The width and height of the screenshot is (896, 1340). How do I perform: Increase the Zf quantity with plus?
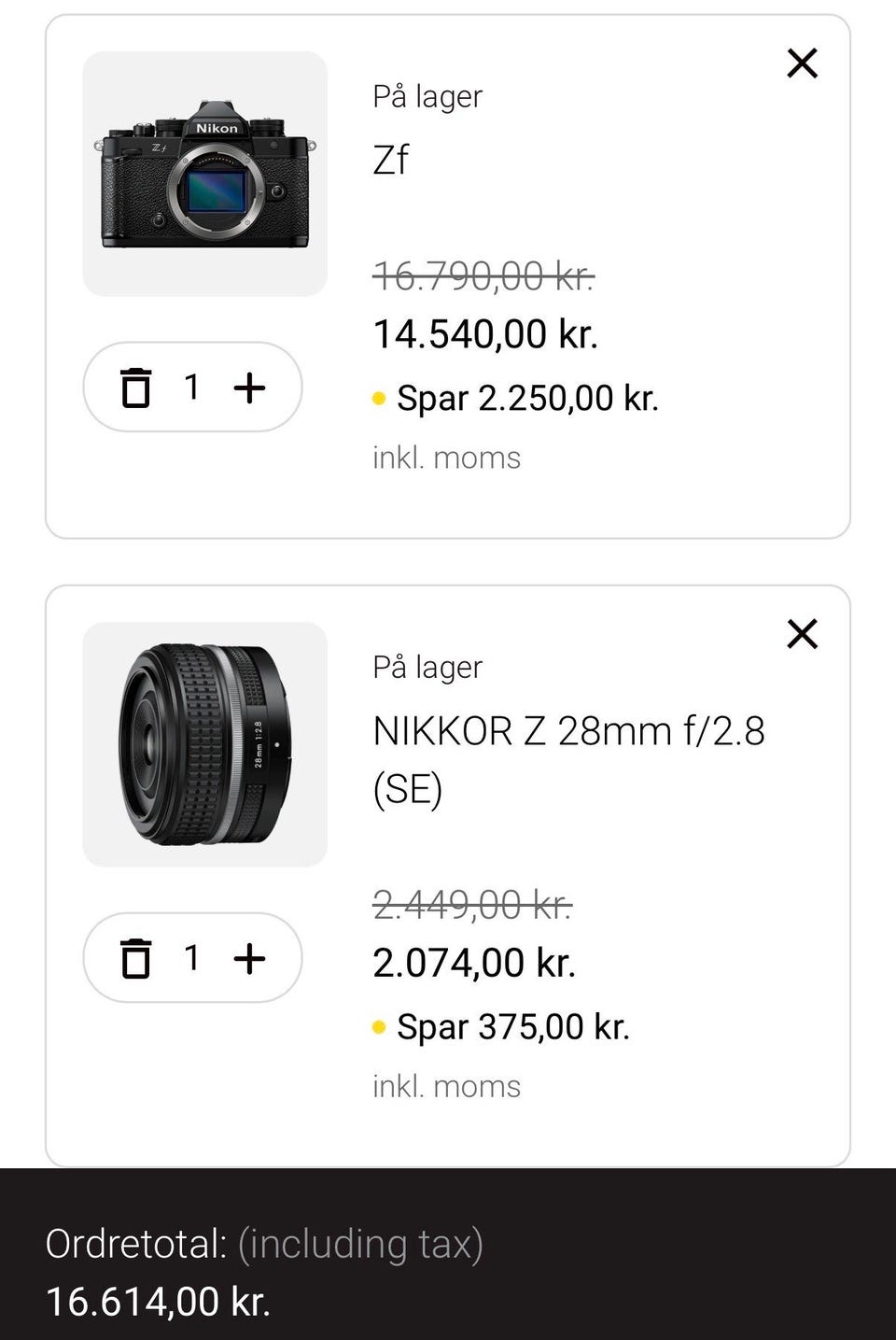click(249, 388)
